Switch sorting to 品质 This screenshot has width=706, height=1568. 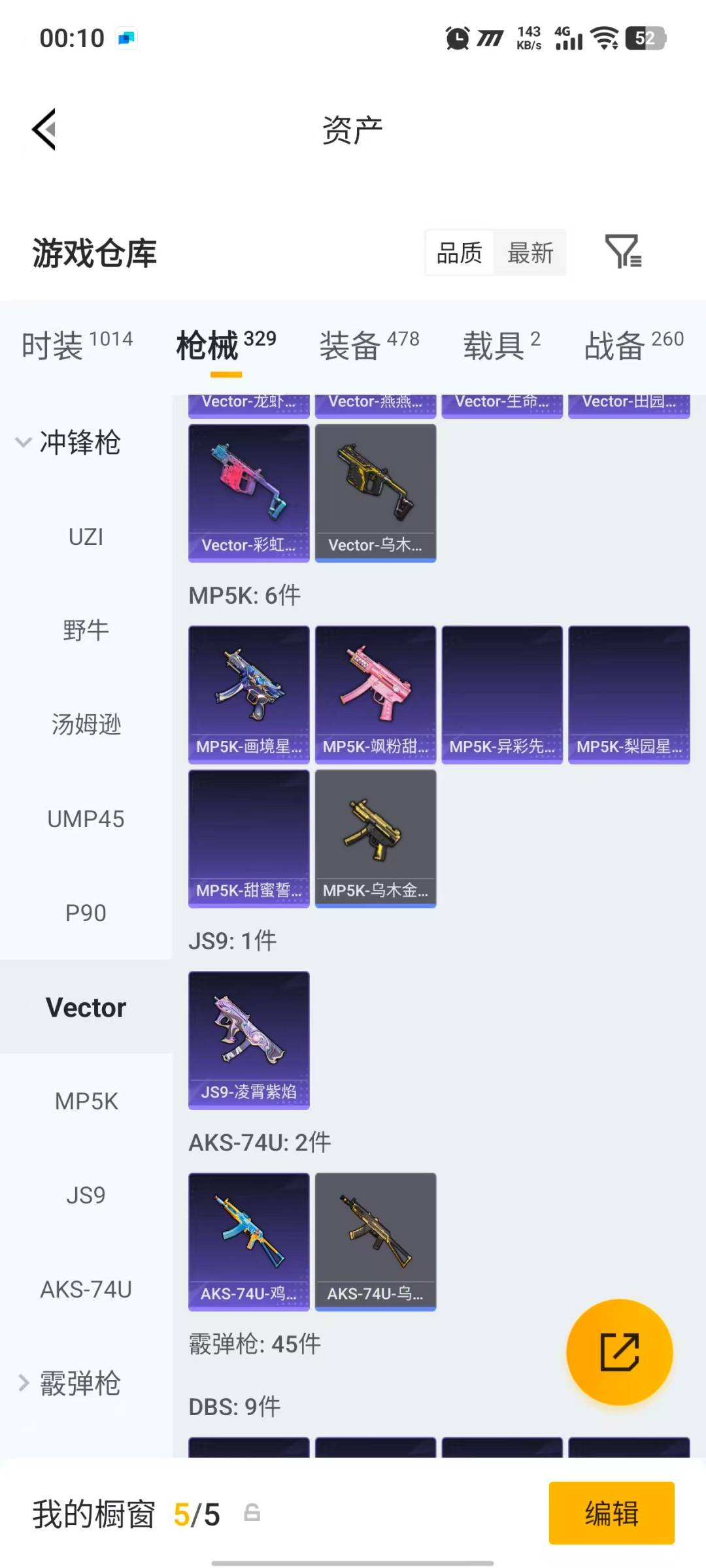pyautogui.click(x=460, y=253)
